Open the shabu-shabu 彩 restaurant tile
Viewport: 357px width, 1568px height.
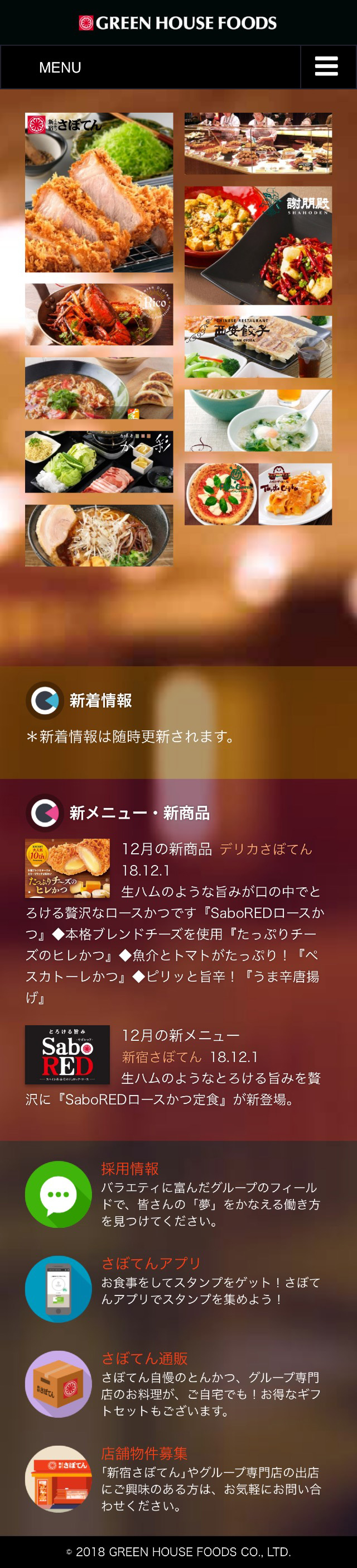pos(99,461)
